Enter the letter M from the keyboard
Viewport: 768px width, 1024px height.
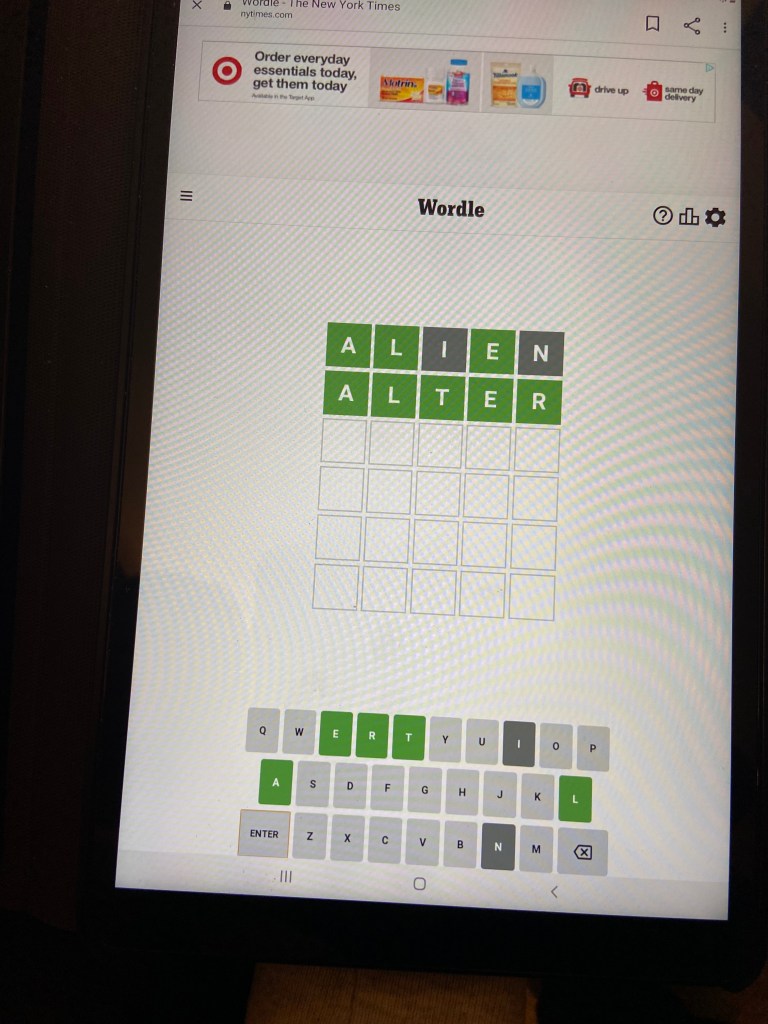tap(536, 849)
